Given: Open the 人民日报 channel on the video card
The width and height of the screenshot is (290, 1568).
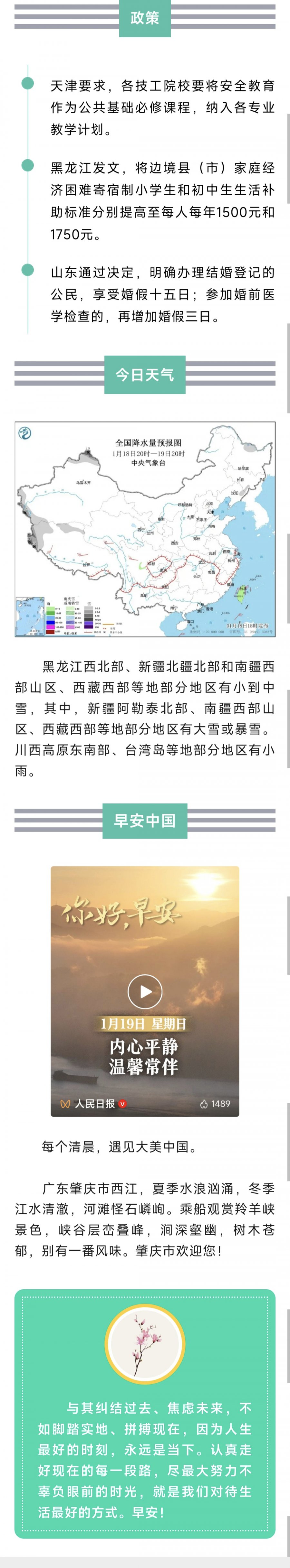Looking at the screenshot, I should [x=94, y=1103].
